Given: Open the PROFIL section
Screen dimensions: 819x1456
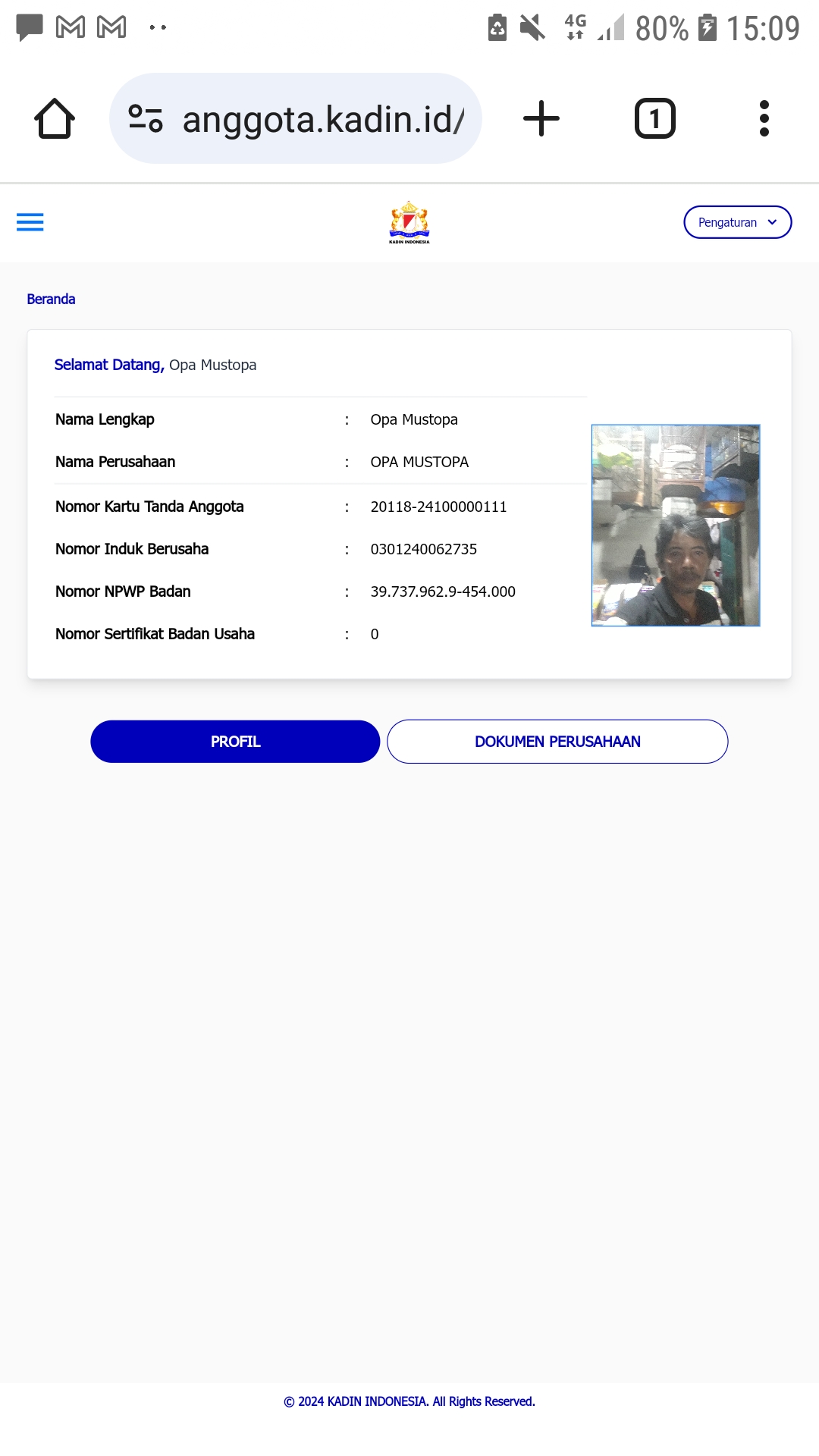Looking at the screenshot, I should (x=235, y=742).
